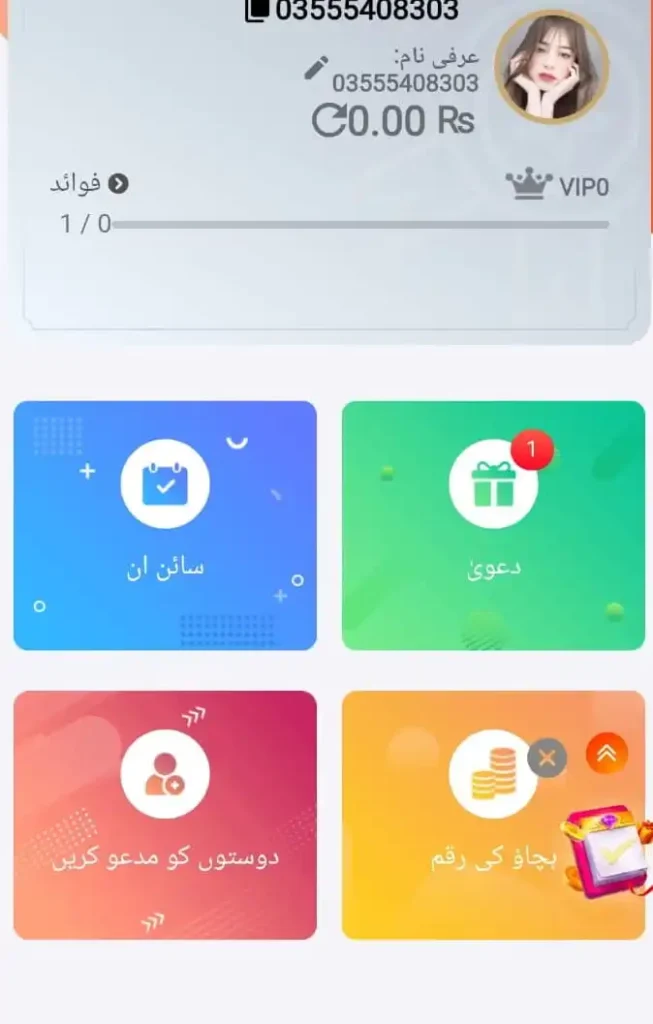Viewport: 653px width, 1024px height.
Task: Edit nickname with the pencil icon
Action: point(317,69)
